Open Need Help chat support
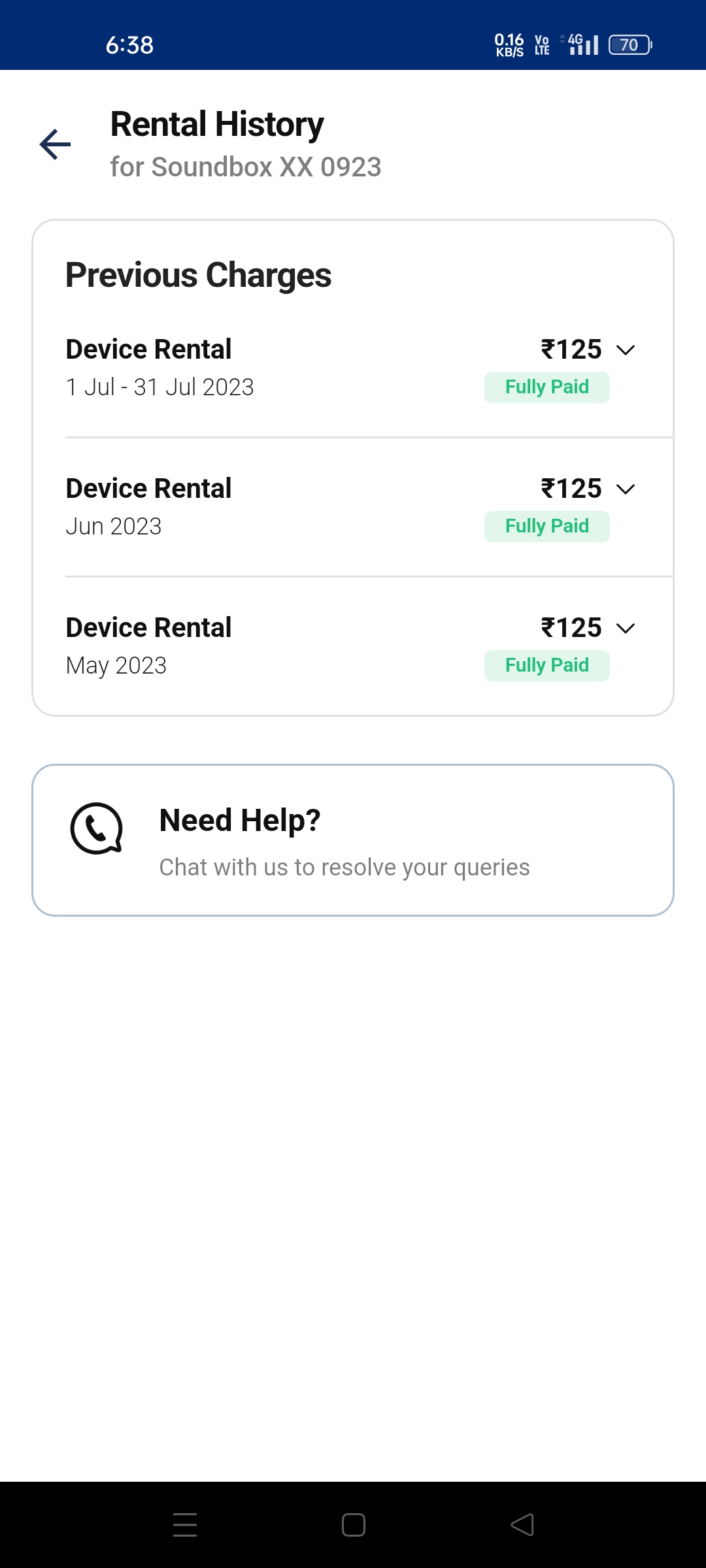The width and height of the screenshot is (706, 1568). pyautogui.click(x=353, y=840)
